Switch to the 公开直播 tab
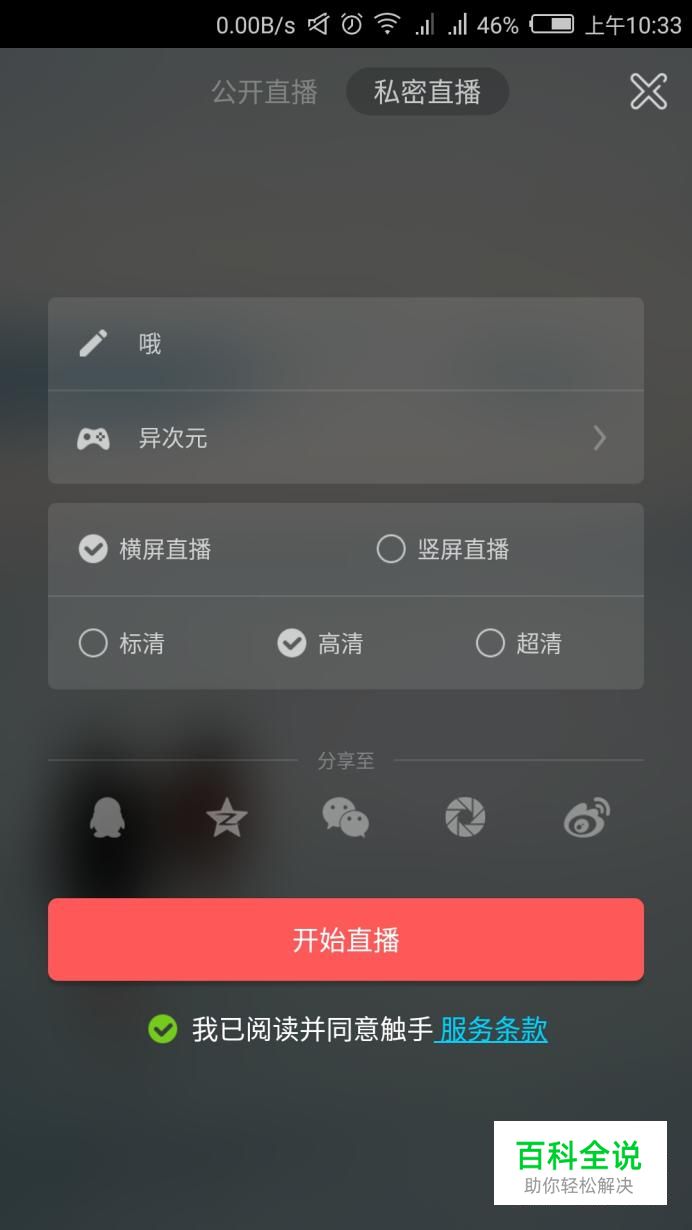 [265, 92]
